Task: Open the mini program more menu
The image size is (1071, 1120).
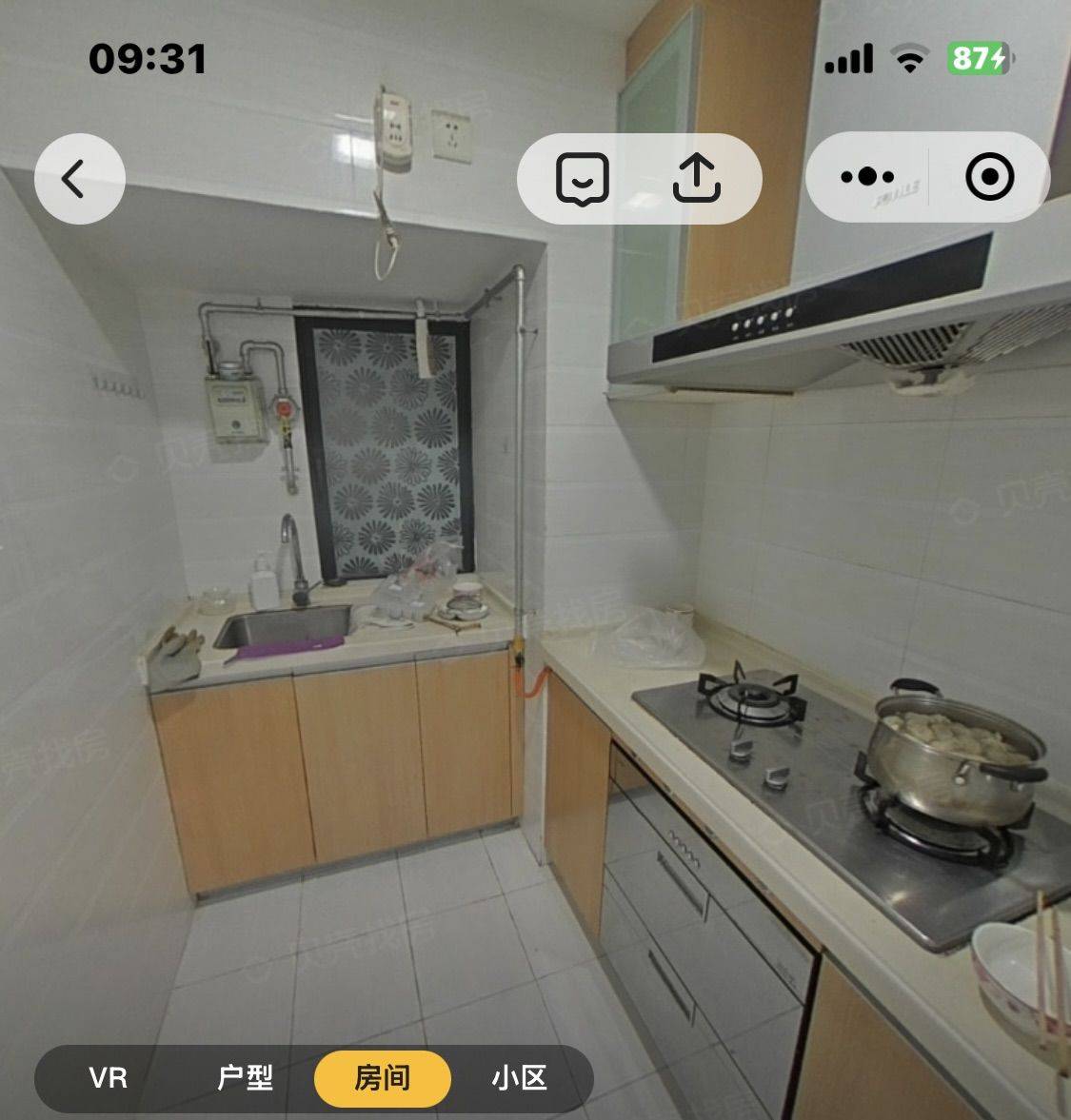Action: [867, 177]
